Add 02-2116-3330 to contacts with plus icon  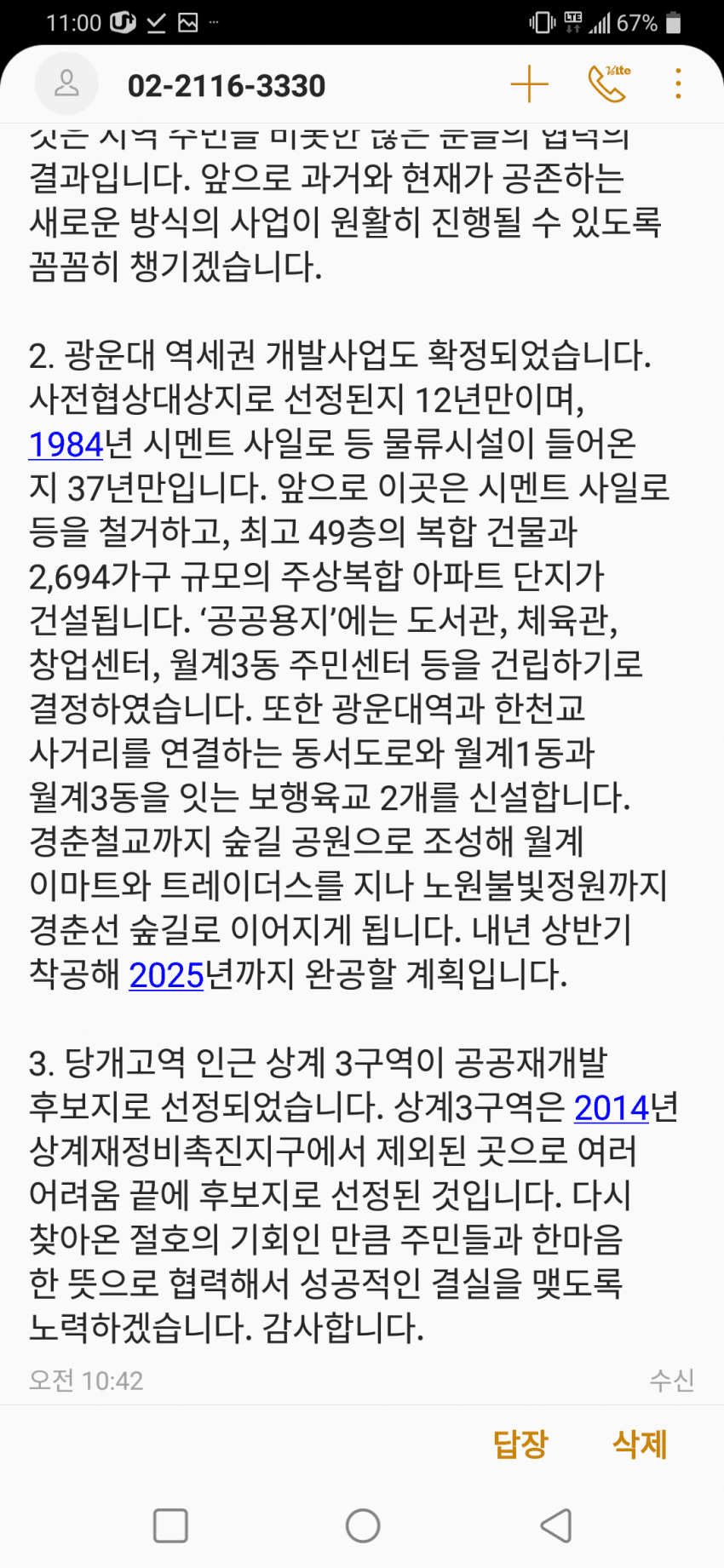(x=529, y=84)
